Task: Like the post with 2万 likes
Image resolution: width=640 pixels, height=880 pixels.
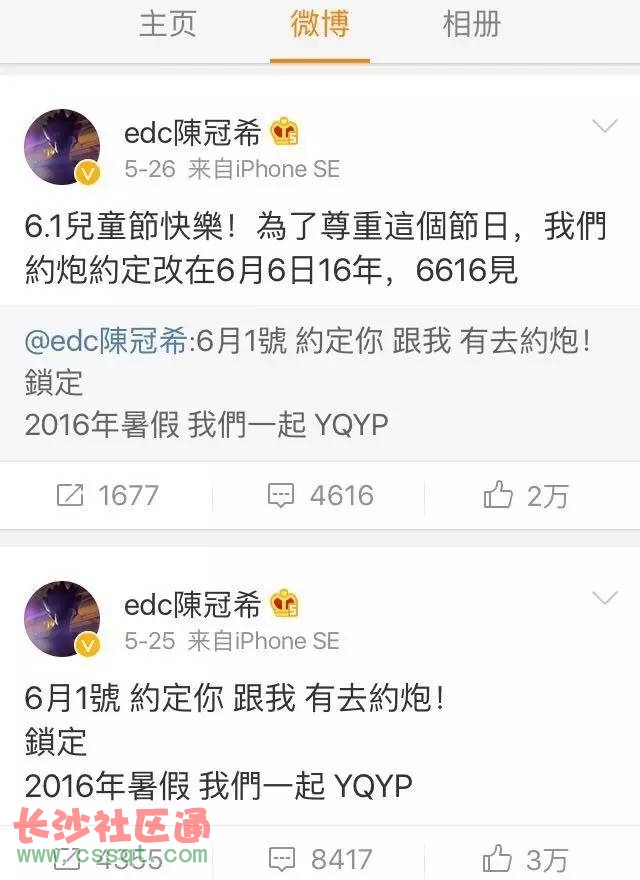Action: [526, 495]
